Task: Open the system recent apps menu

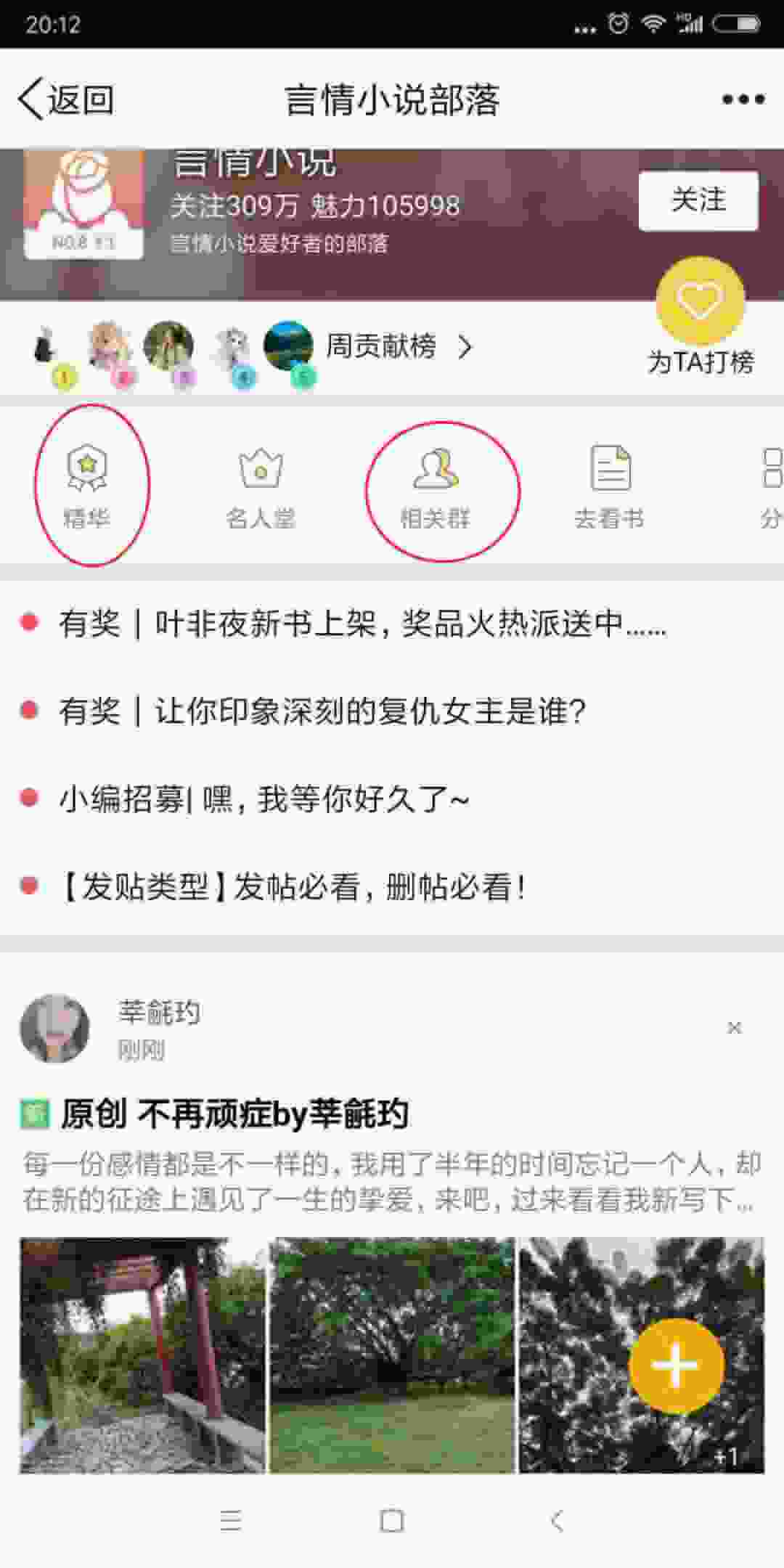Action: [230, 1520]
